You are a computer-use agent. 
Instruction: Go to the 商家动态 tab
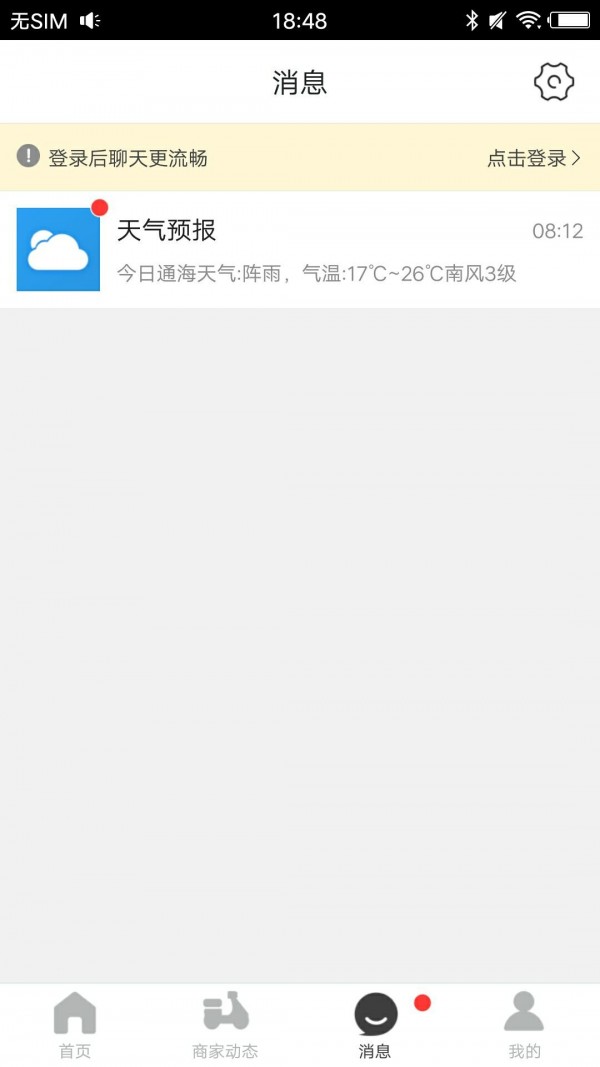225,1025
